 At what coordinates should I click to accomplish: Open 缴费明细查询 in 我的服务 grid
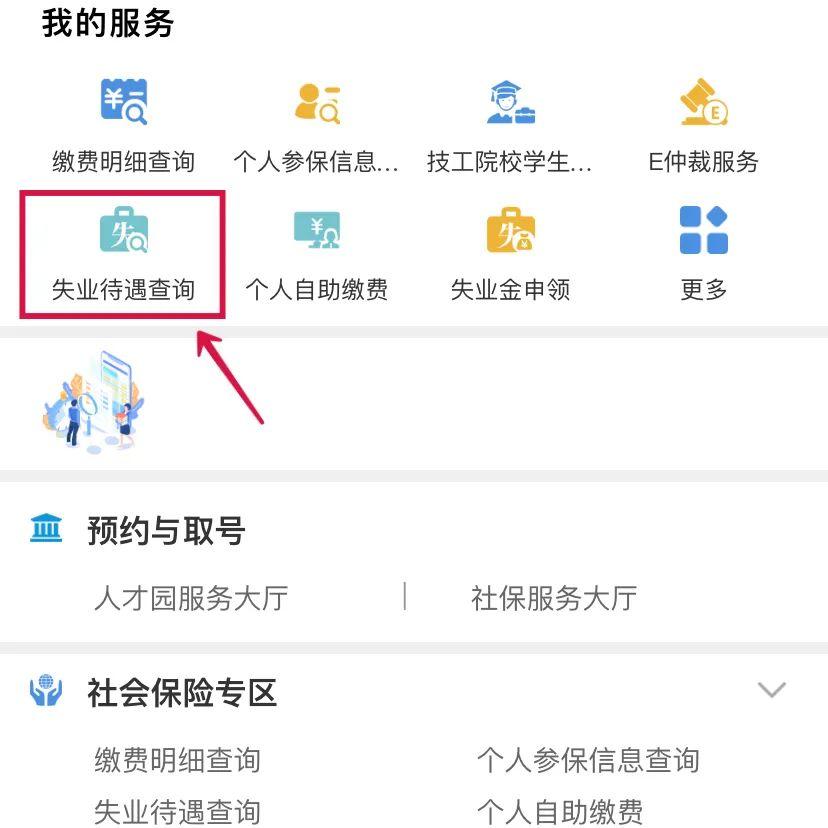point(124,105)
